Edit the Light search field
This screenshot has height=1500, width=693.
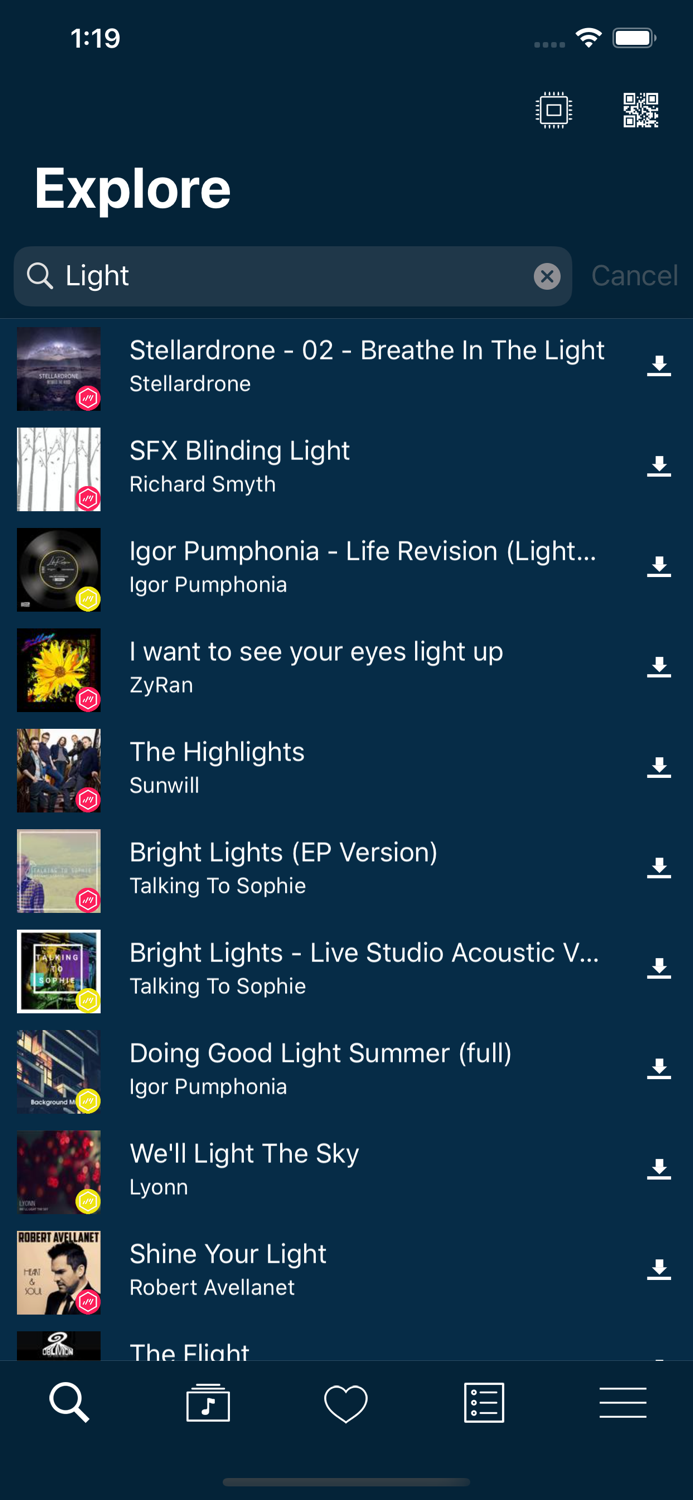click(x=290, y=276)
